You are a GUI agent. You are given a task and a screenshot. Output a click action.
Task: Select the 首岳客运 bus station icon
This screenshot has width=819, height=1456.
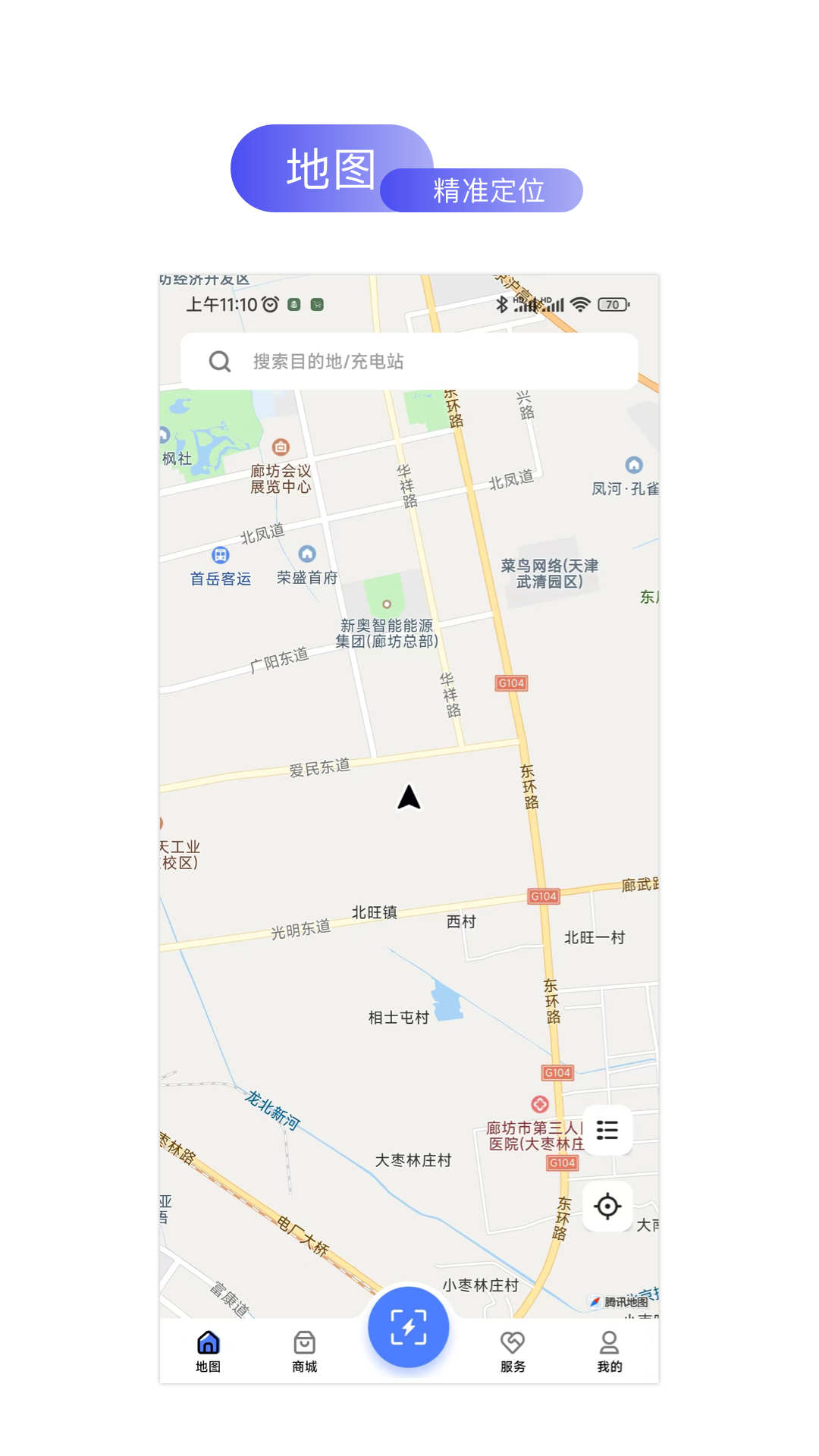(221, 555)
